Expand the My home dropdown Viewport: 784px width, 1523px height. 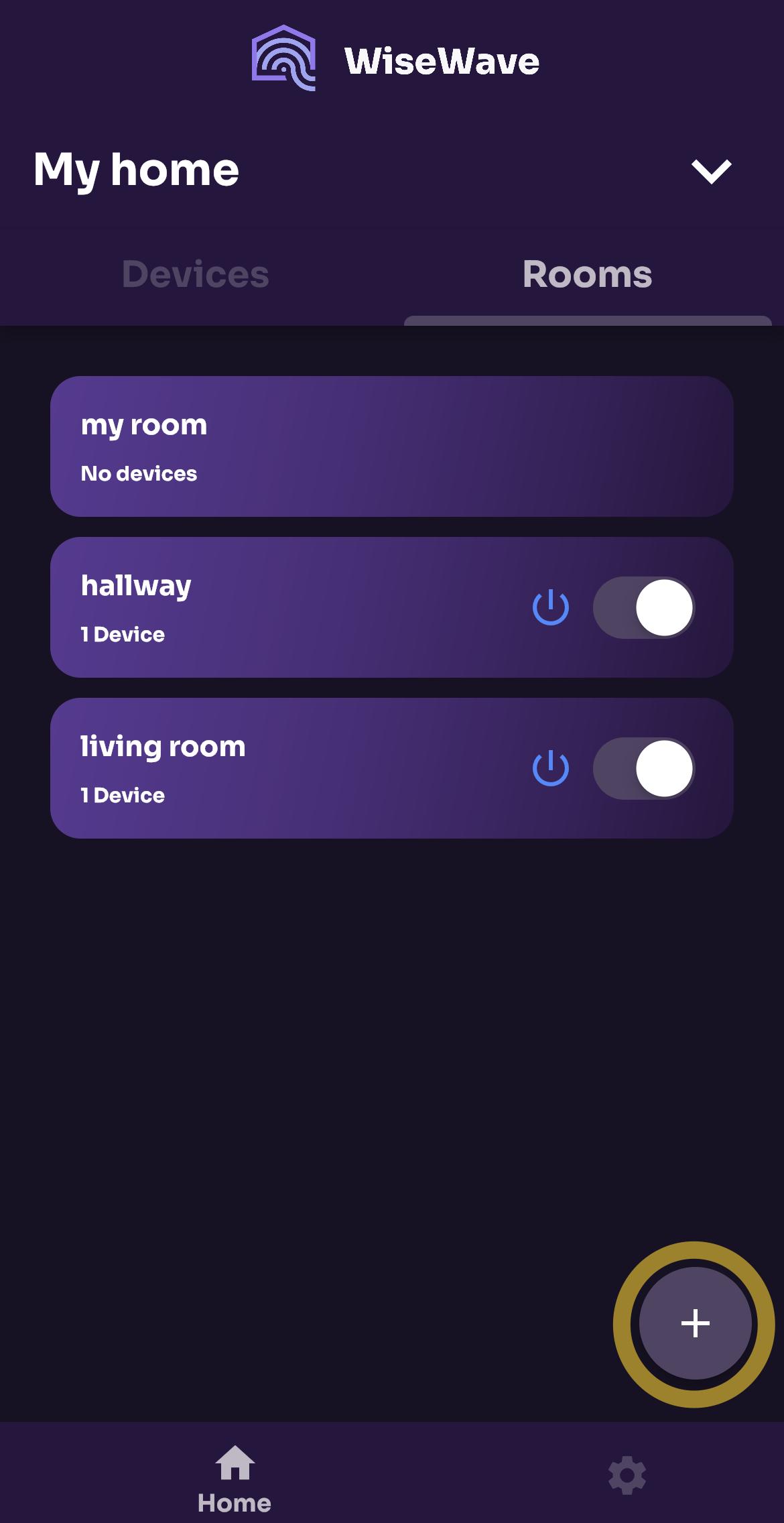point(711,171)
